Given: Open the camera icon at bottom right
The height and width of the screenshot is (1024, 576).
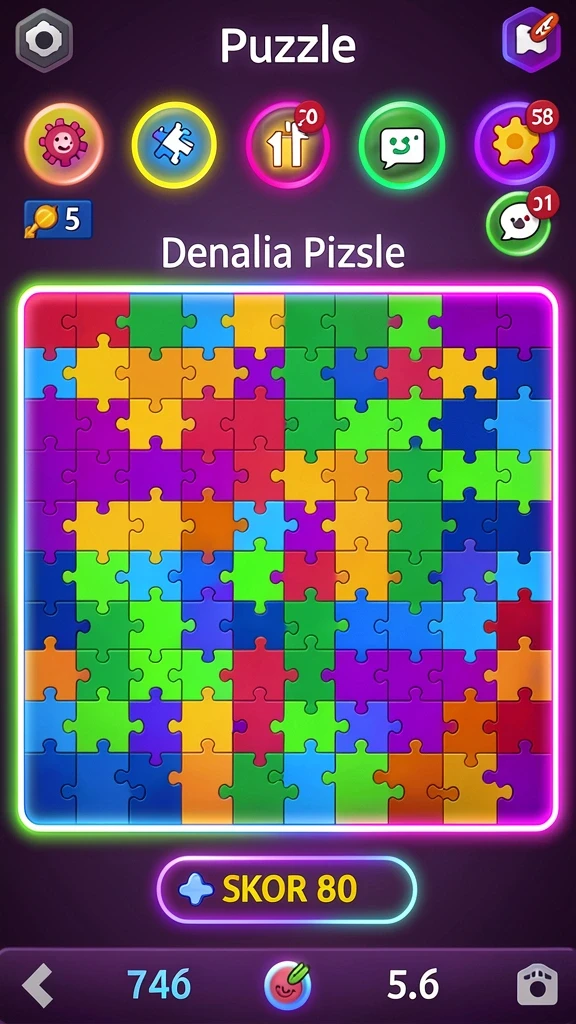Looking at the screenshot, I should tap(537, 985).
